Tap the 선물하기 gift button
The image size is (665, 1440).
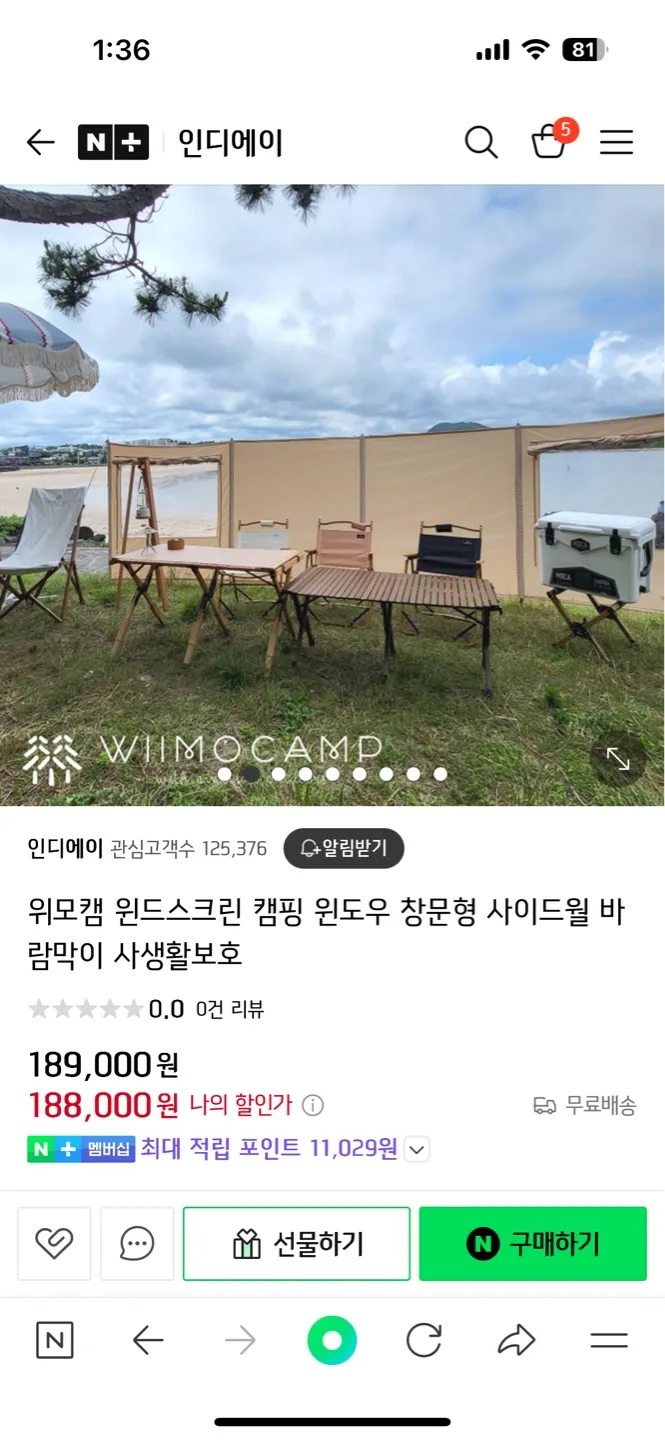297,1243
